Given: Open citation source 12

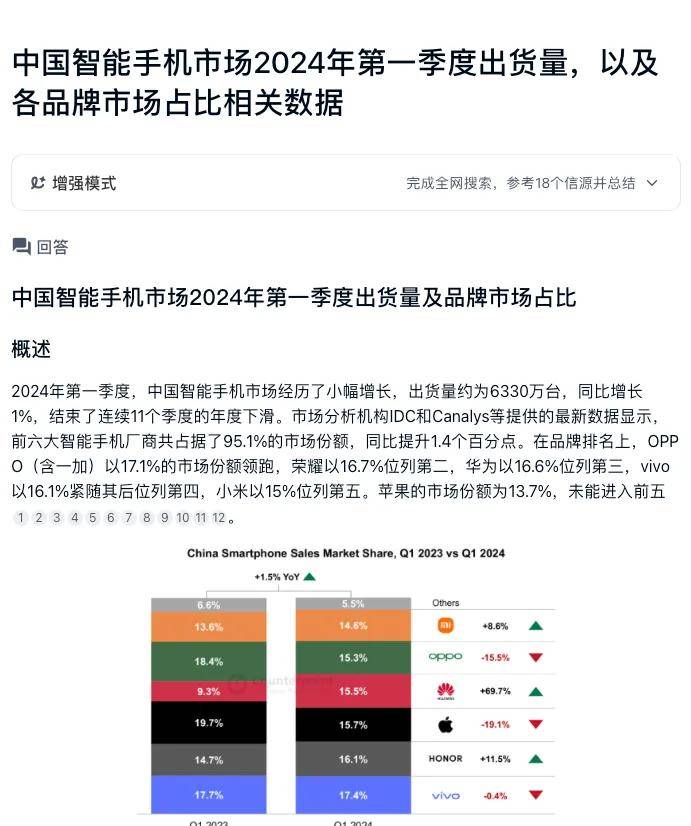Looking at the screenshot, I should pos(219,518).
